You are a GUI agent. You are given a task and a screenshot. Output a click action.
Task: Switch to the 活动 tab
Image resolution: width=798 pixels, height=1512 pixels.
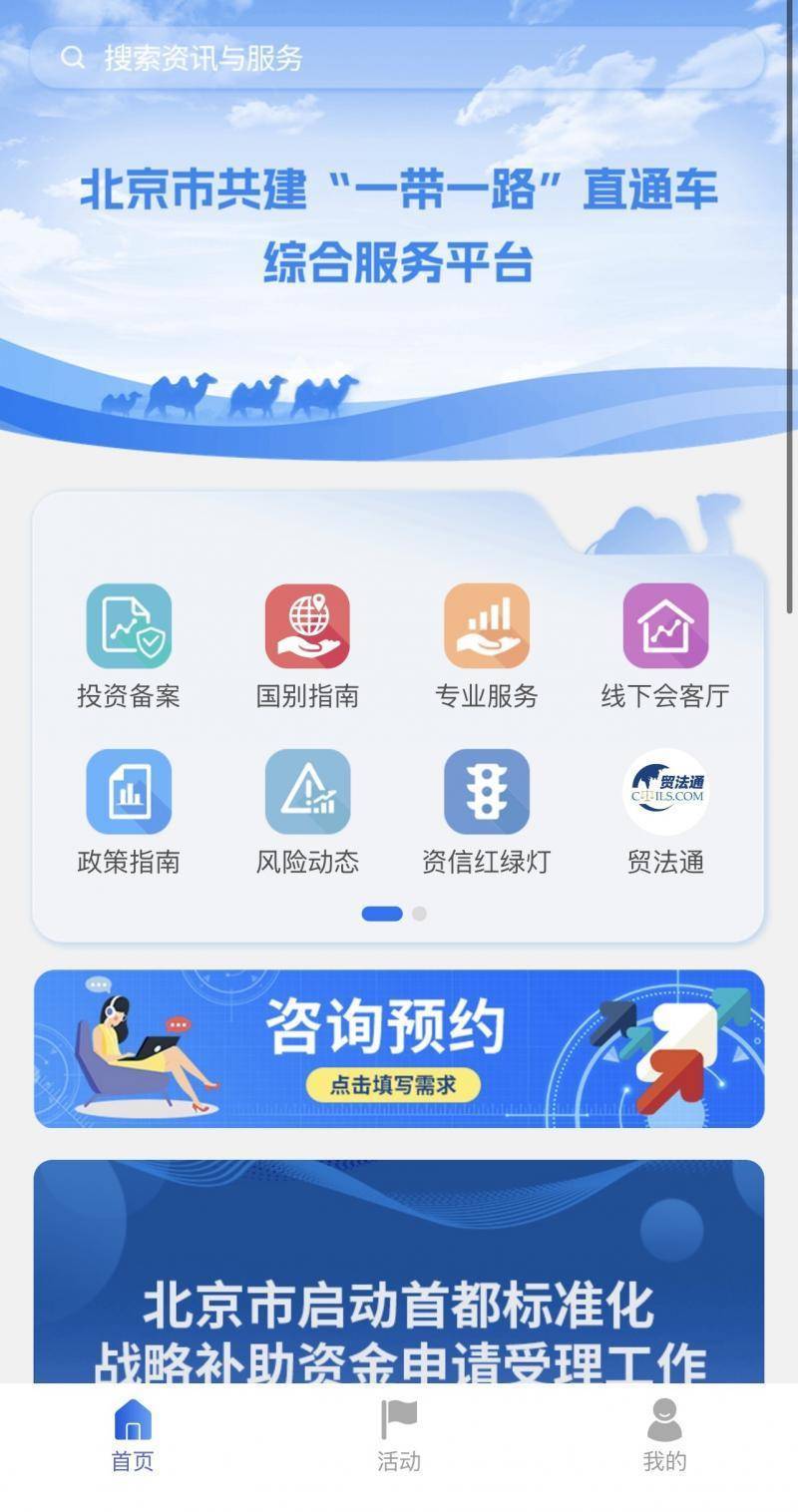point(400,1437)
